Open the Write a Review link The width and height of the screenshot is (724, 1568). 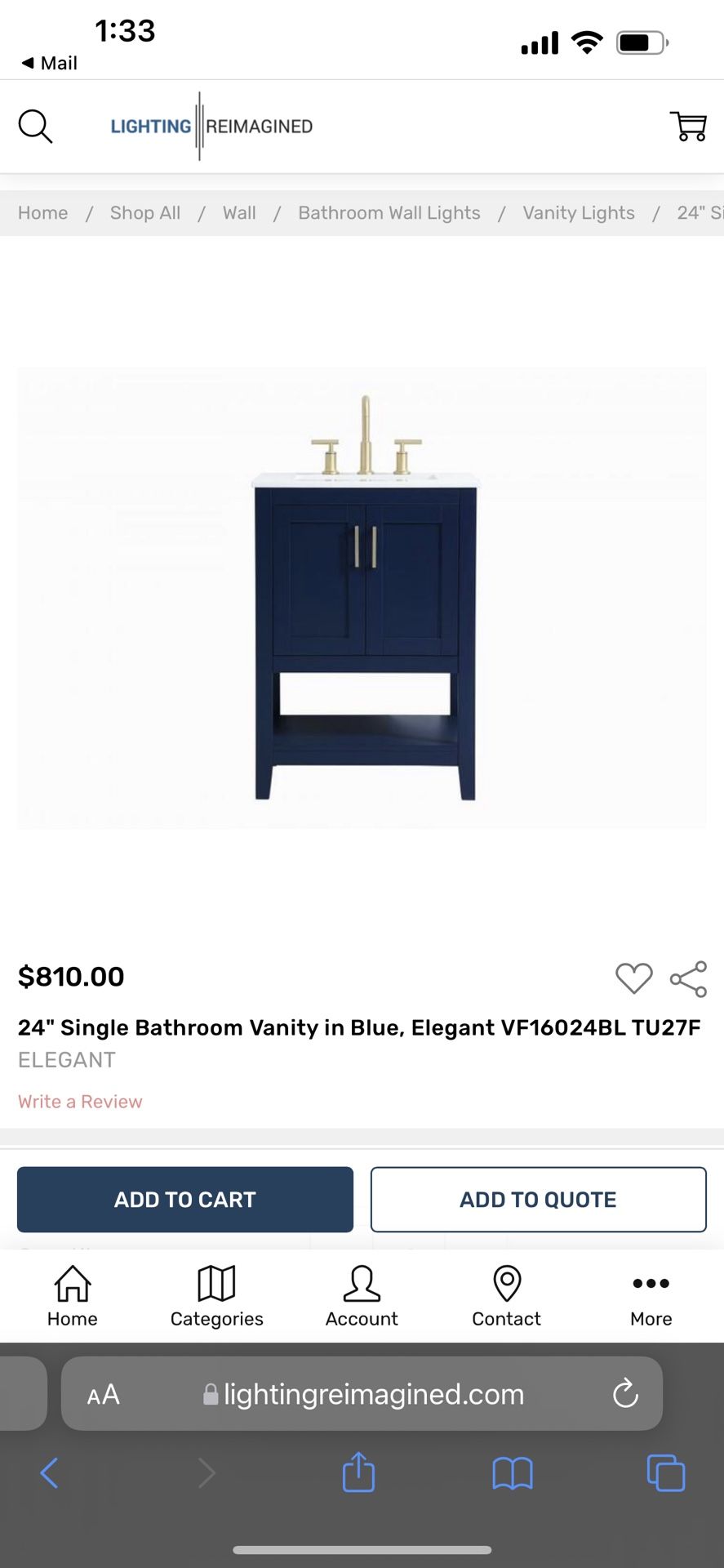click(80, 1101)
